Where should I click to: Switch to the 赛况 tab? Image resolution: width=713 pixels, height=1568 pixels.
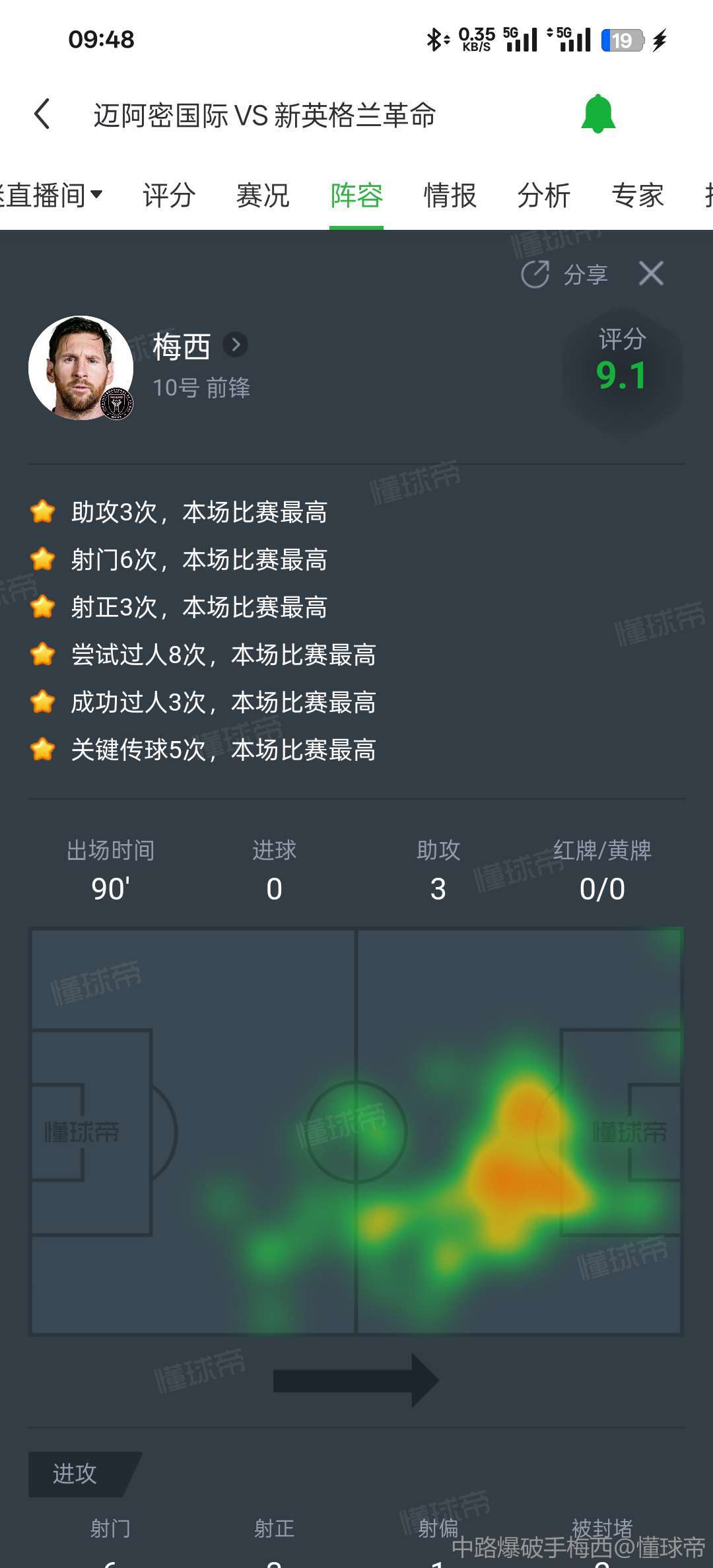[263, 196]
